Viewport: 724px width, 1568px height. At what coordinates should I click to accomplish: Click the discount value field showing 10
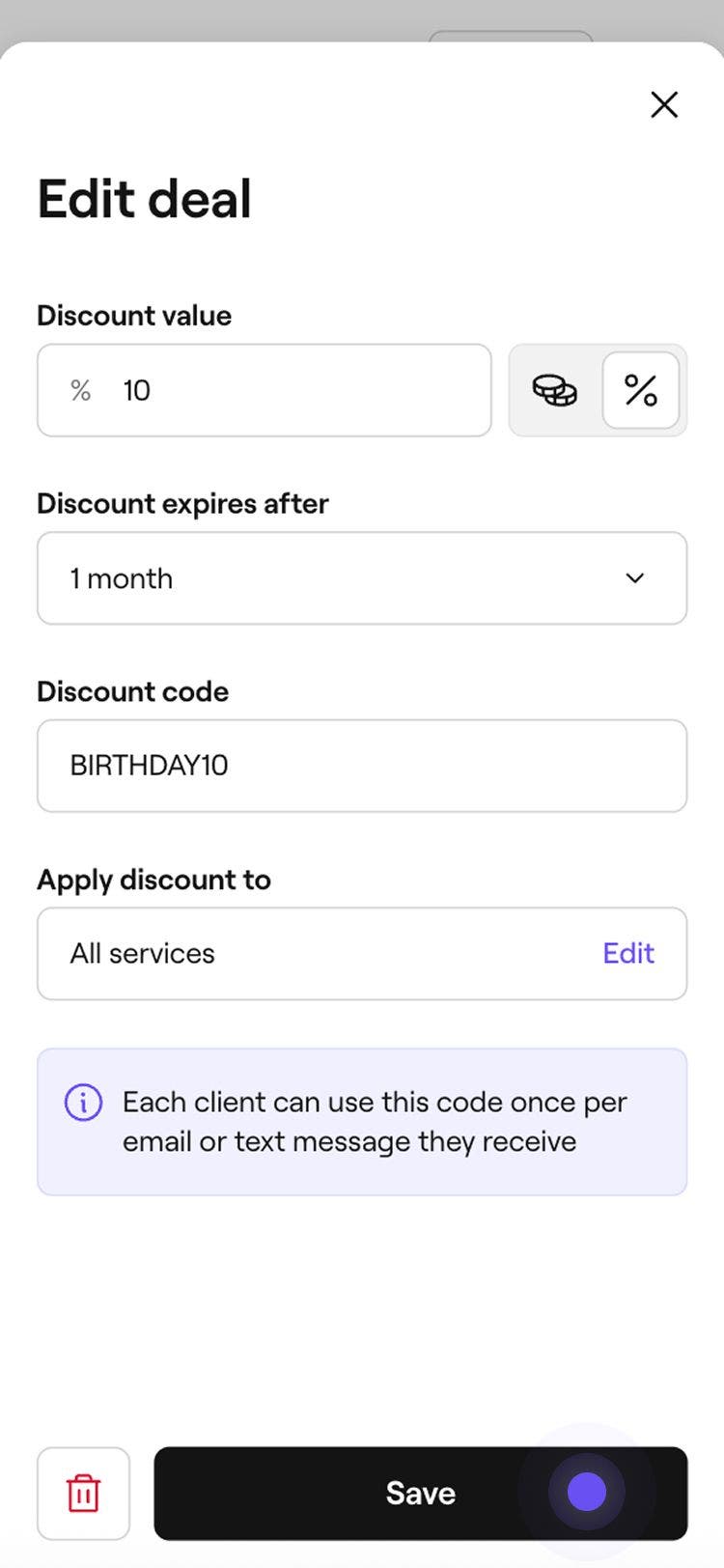pos(264,390)
